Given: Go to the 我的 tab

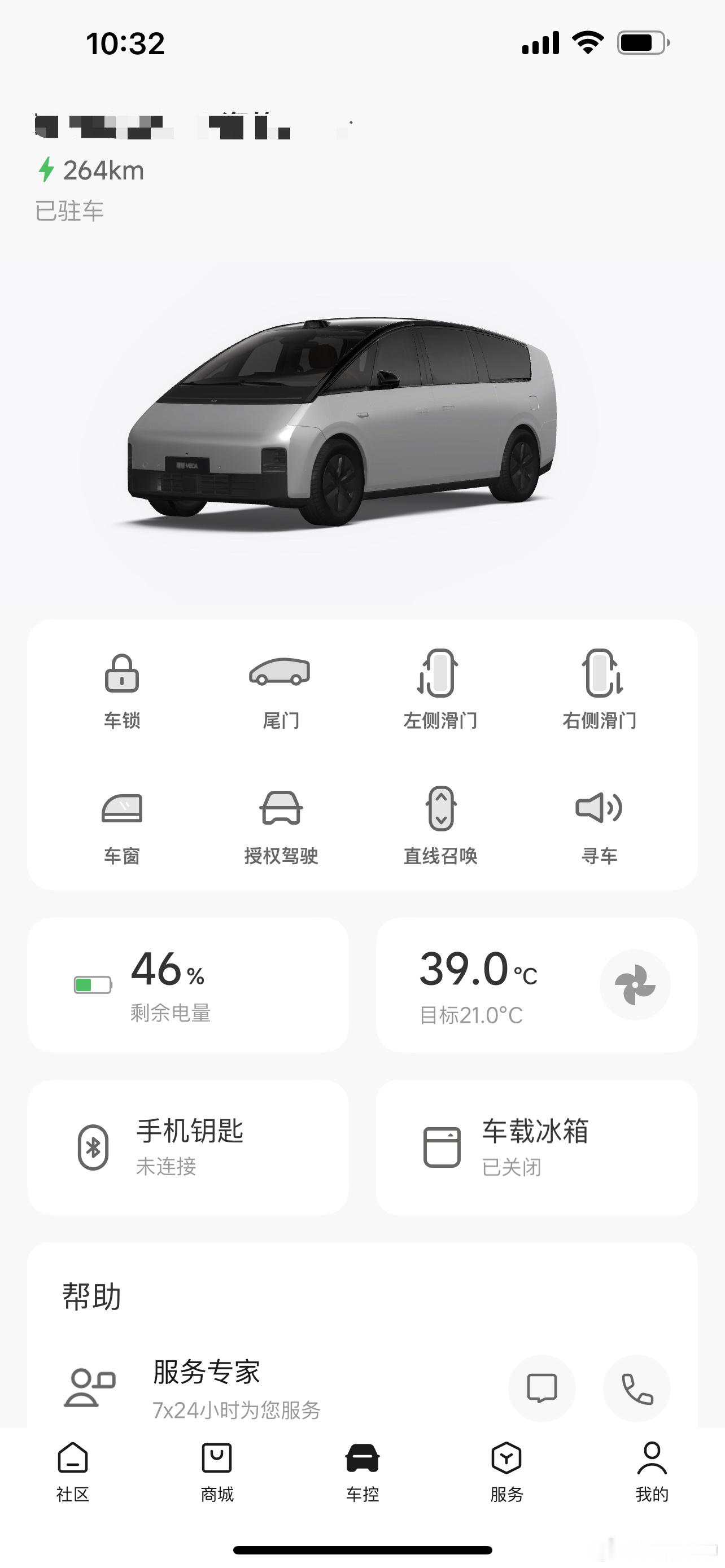Looking at the screenshot, I should coord(652,1472).
